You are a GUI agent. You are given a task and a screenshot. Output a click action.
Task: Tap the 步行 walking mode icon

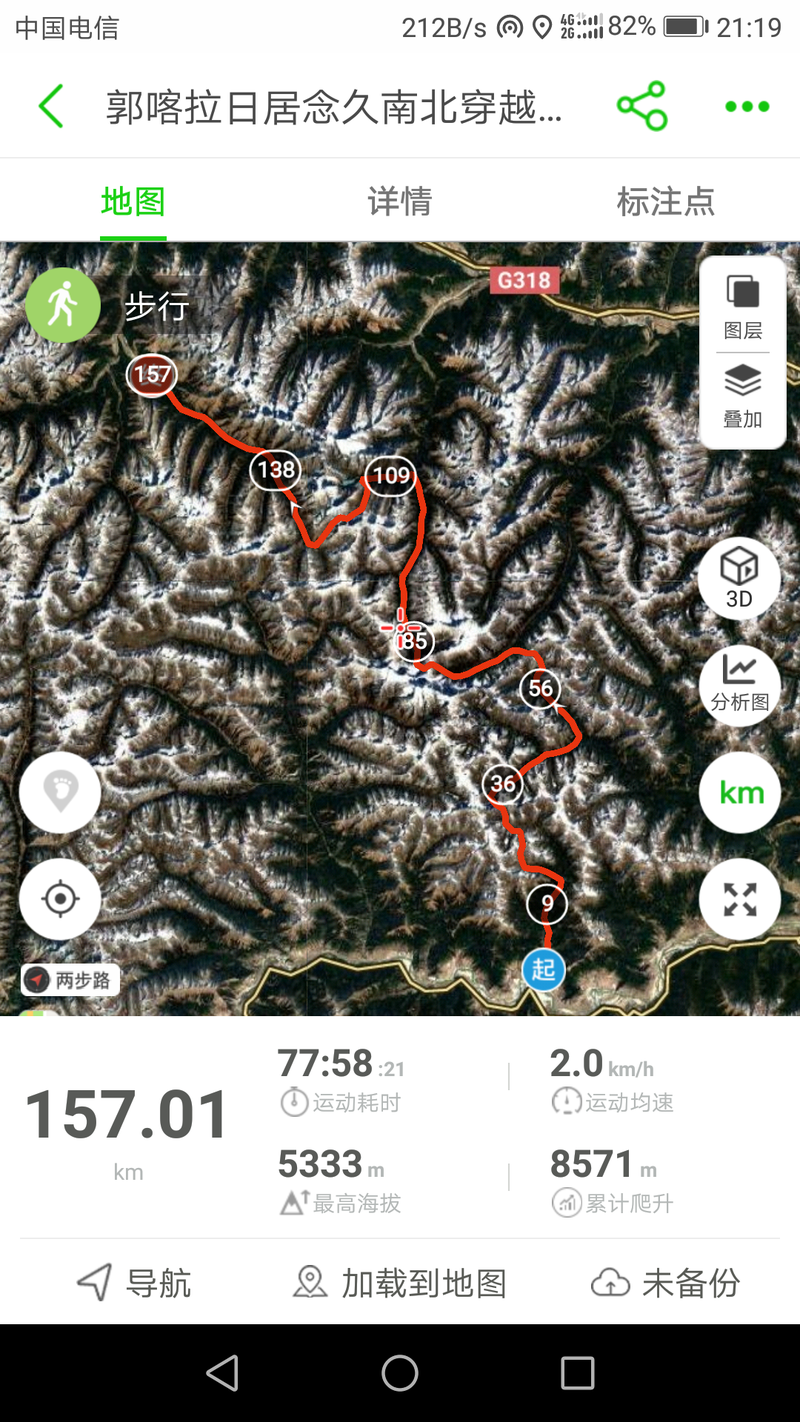click(63, 305)
